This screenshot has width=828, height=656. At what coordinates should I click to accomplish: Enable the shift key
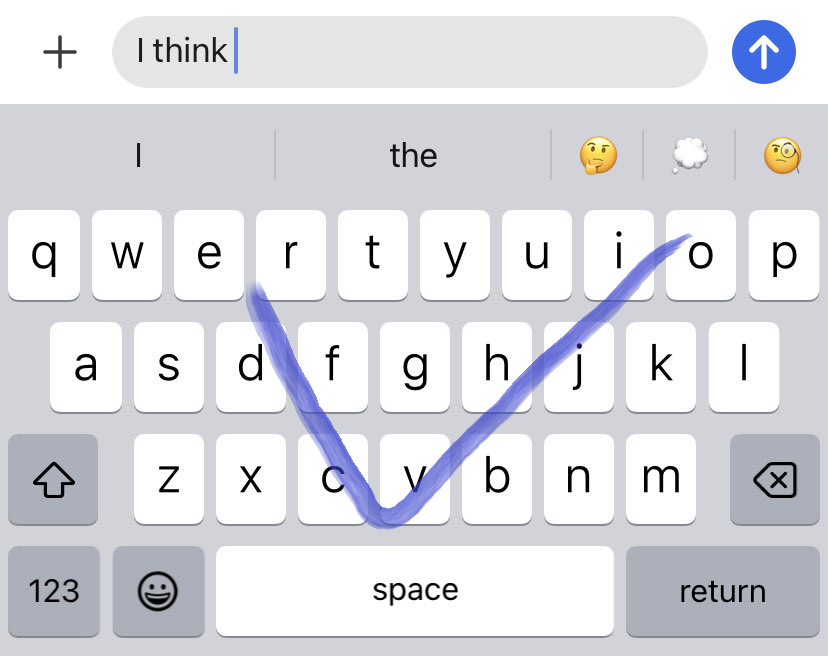coord(54,480)
